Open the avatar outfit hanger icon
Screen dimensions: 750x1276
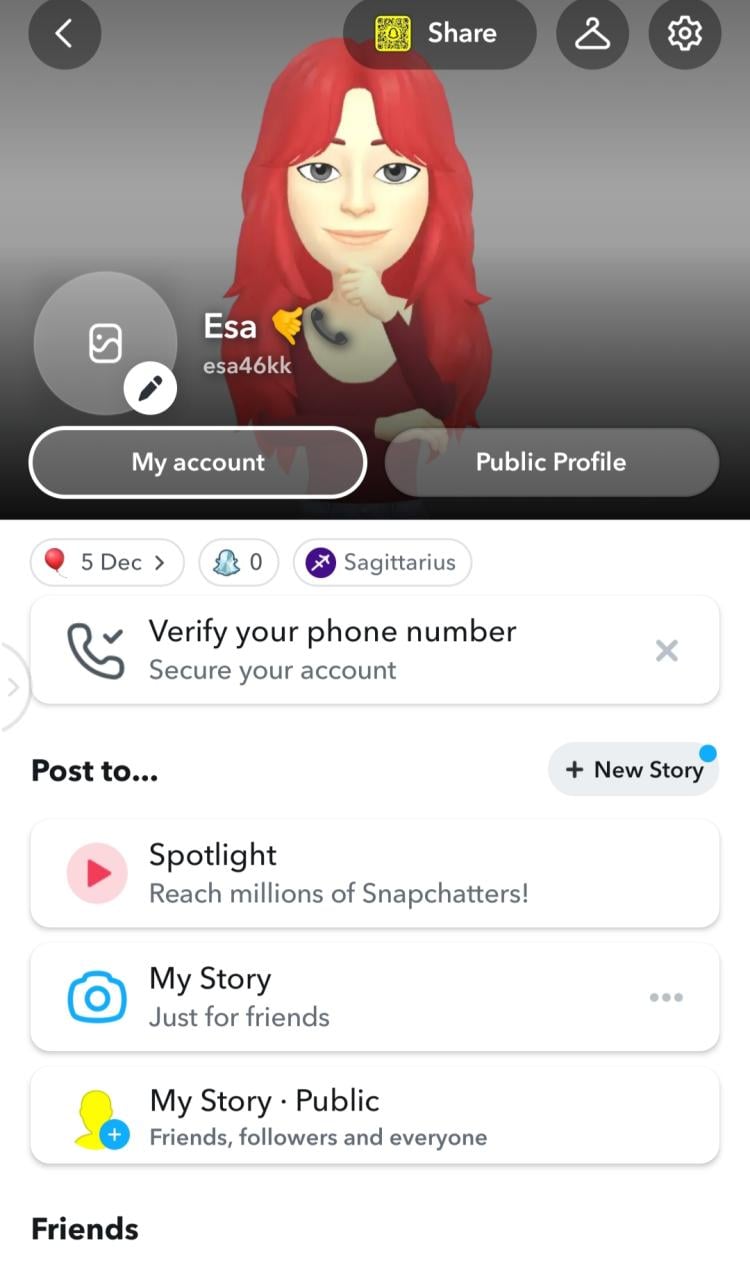tap(592, 33)
